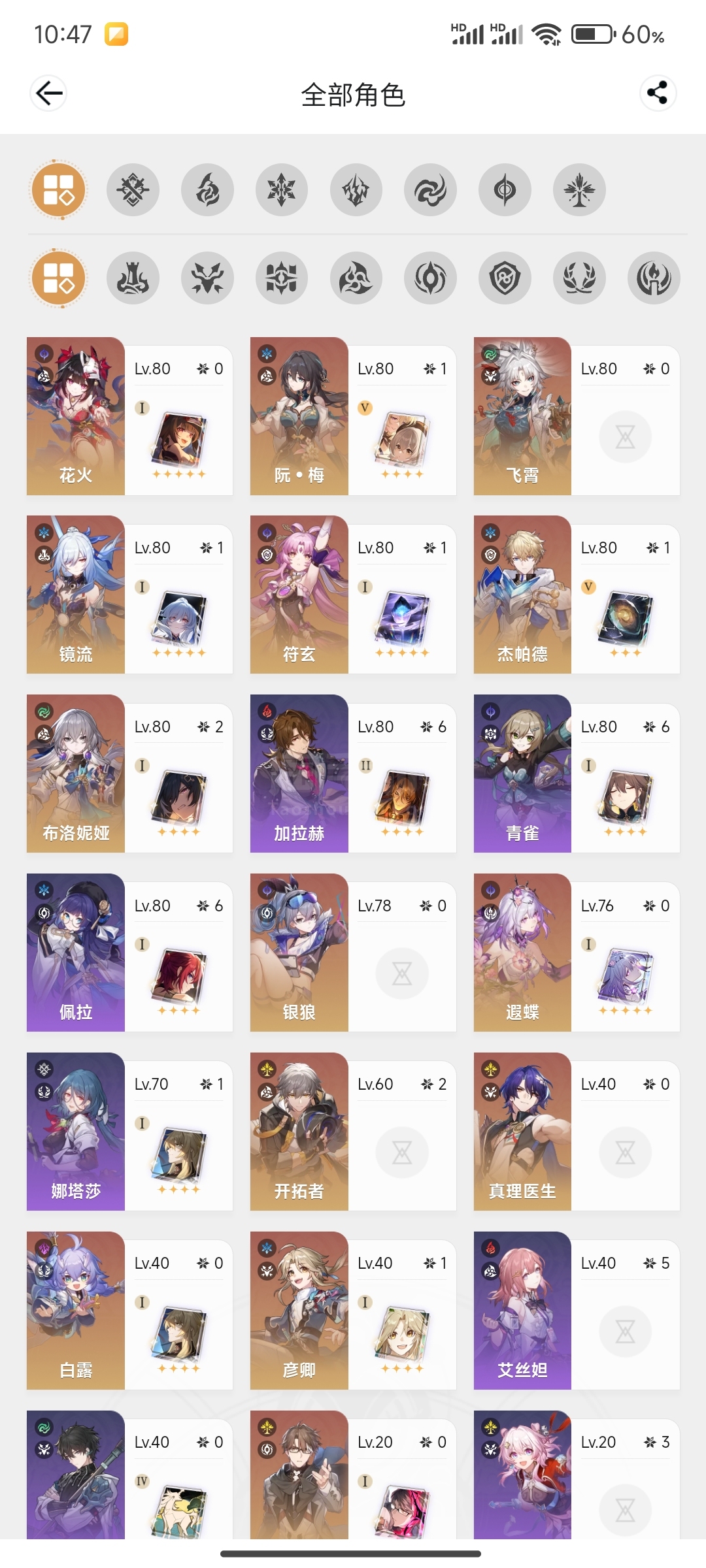Open the 杰帕德 card
Viewport: 706px width, 1568px height.
click(x=577, y=595)
